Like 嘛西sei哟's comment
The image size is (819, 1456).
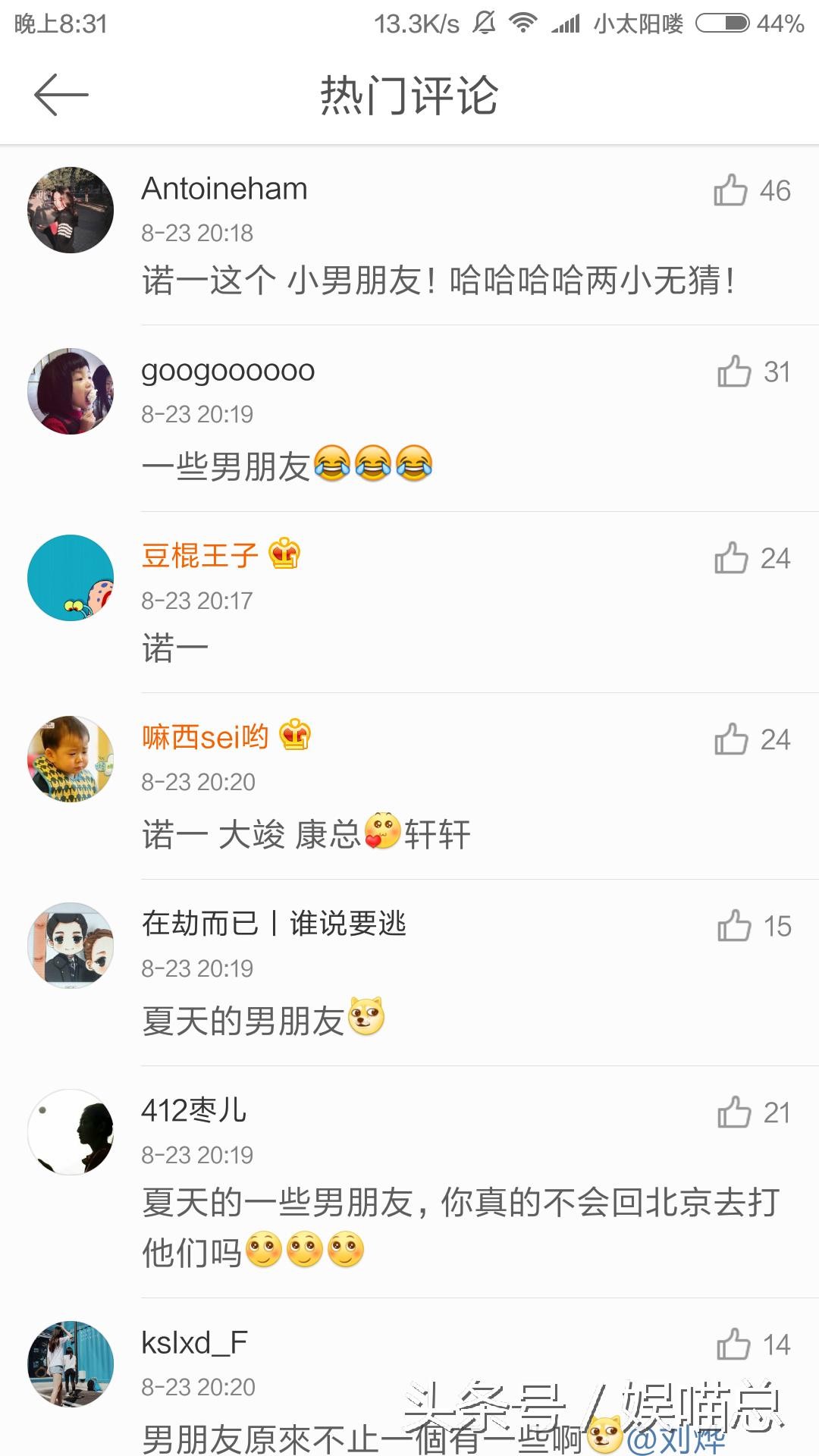coord(731,739)
